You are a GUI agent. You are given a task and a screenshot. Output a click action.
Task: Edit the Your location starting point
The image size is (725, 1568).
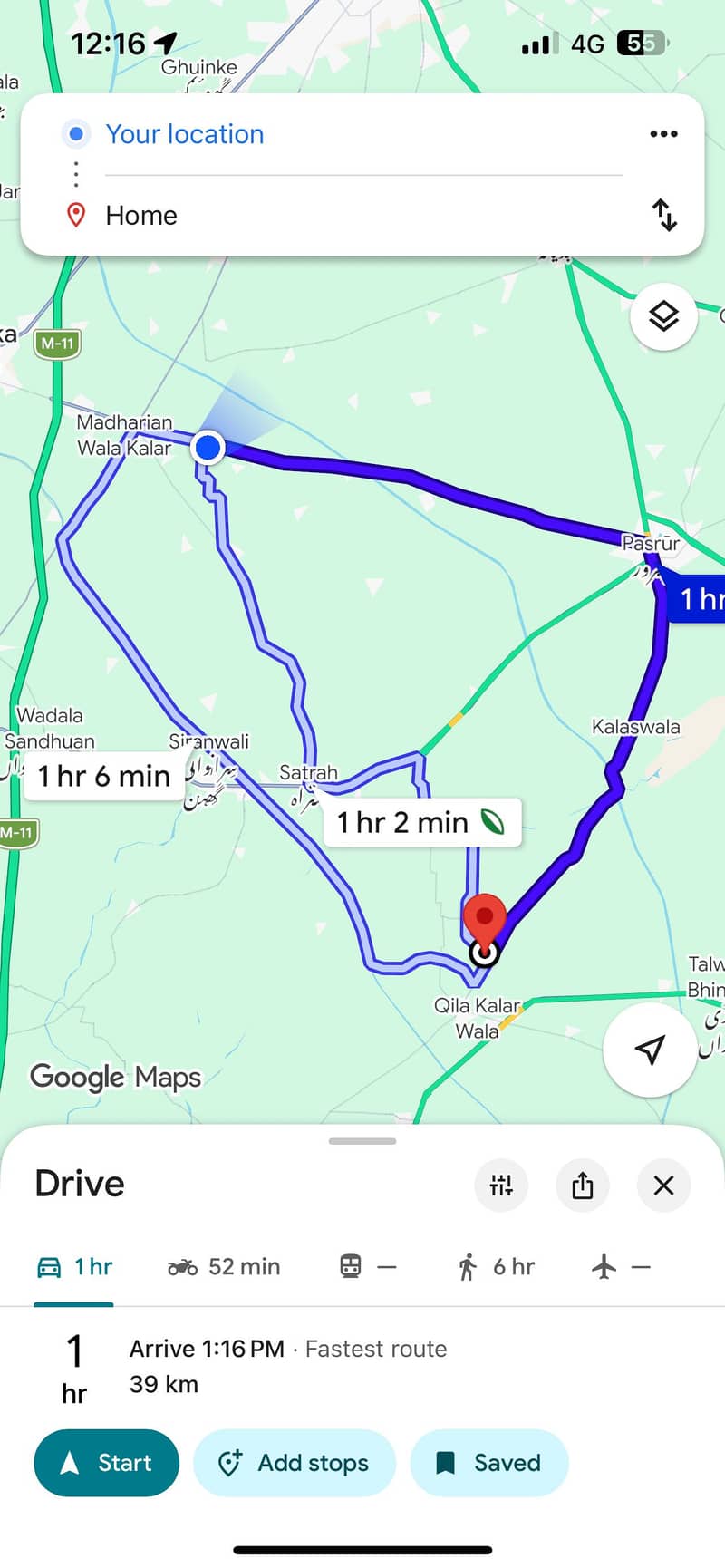pos(185,134)
